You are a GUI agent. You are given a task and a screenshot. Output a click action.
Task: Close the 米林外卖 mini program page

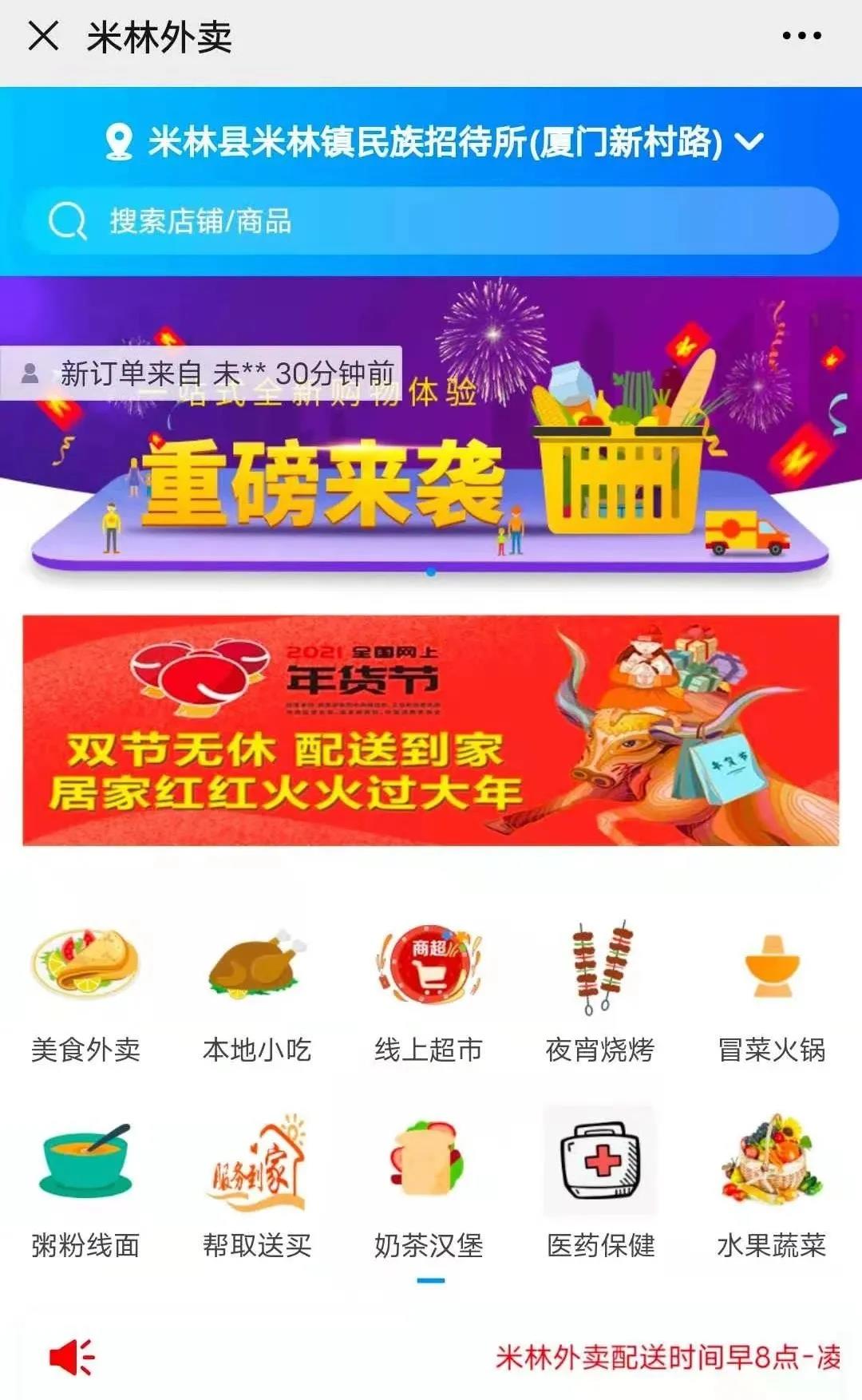click(x=43, y=36)
